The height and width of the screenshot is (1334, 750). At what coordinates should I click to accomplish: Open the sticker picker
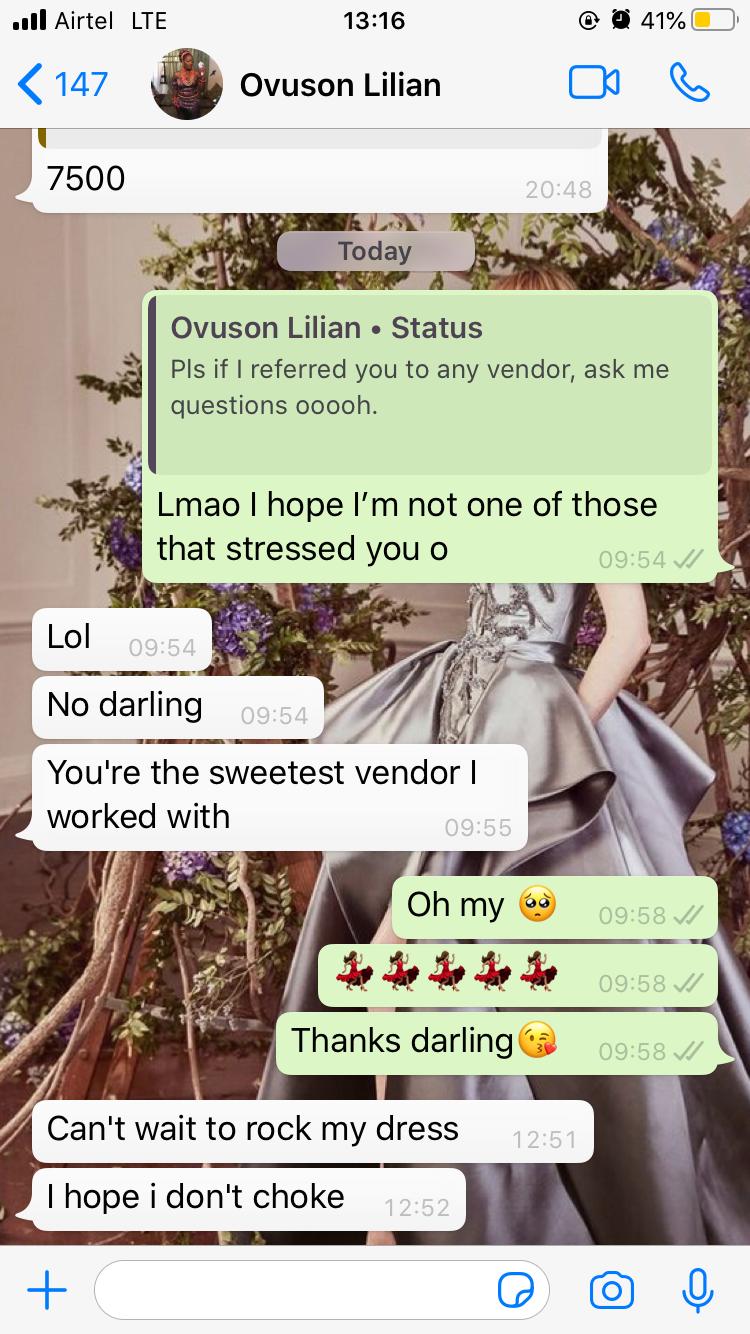516,1291
